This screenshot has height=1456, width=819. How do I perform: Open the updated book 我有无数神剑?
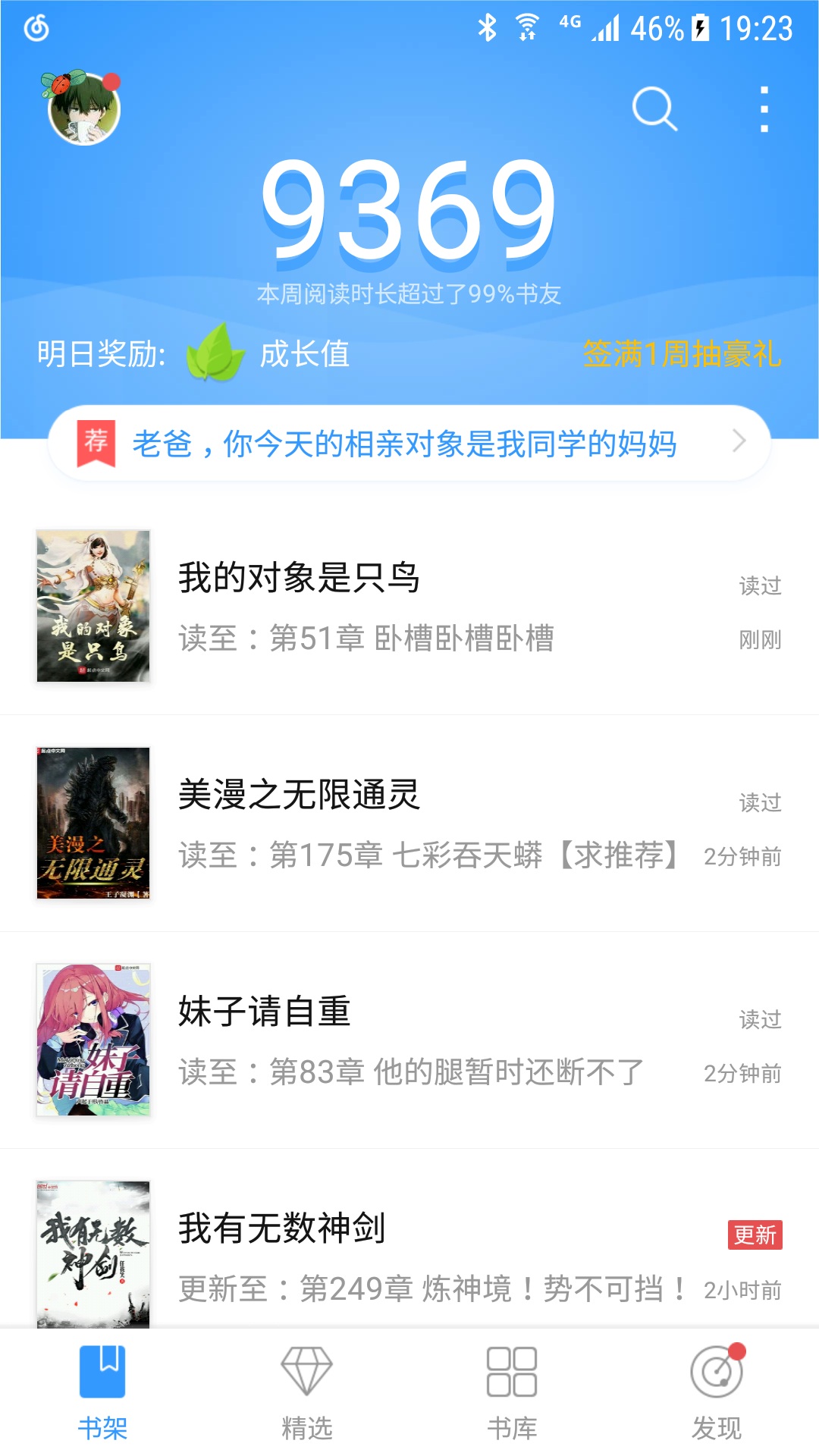click(x=409, y=1255)
